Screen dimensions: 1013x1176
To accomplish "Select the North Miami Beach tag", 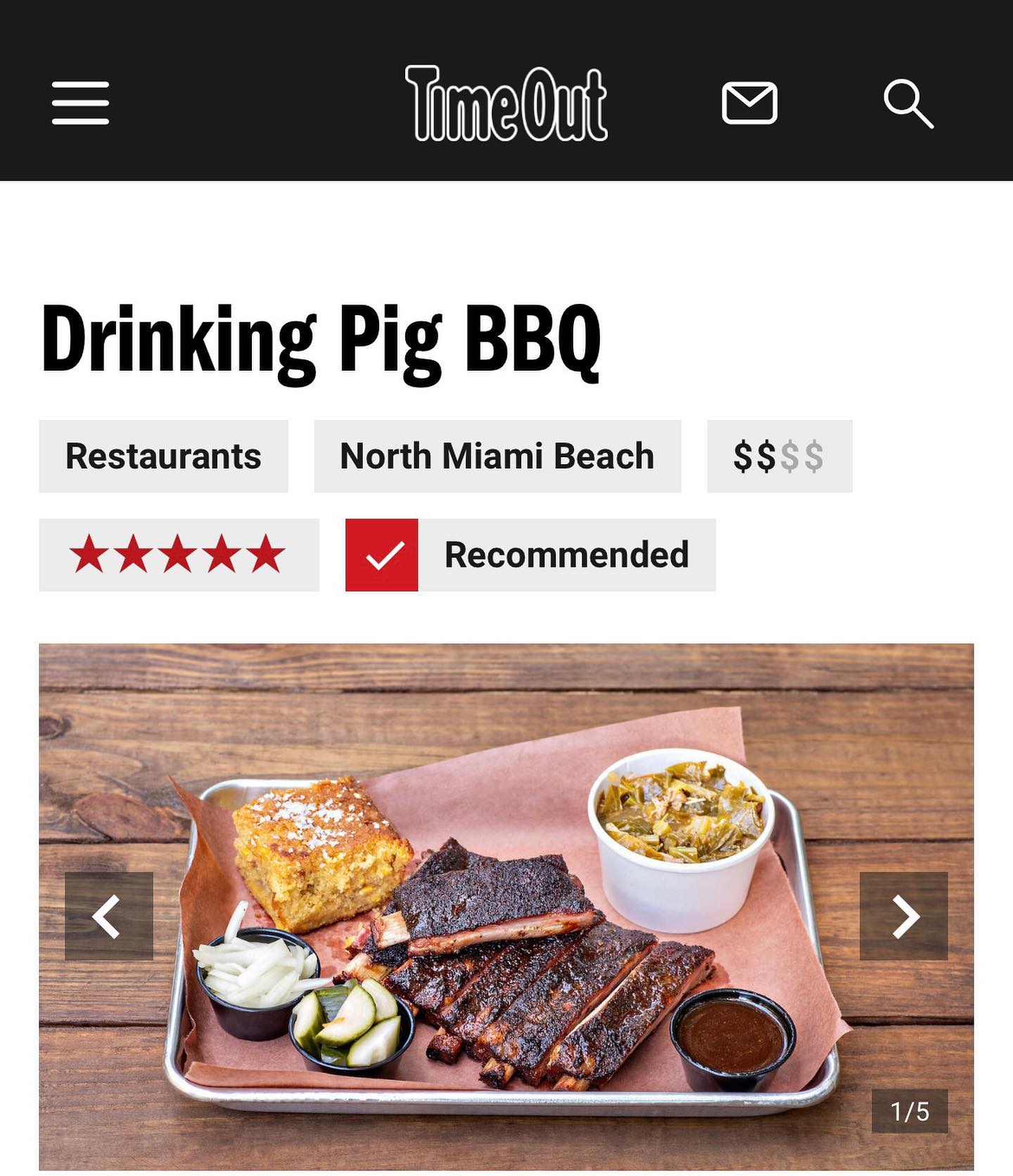I will (x=497, y=456).
